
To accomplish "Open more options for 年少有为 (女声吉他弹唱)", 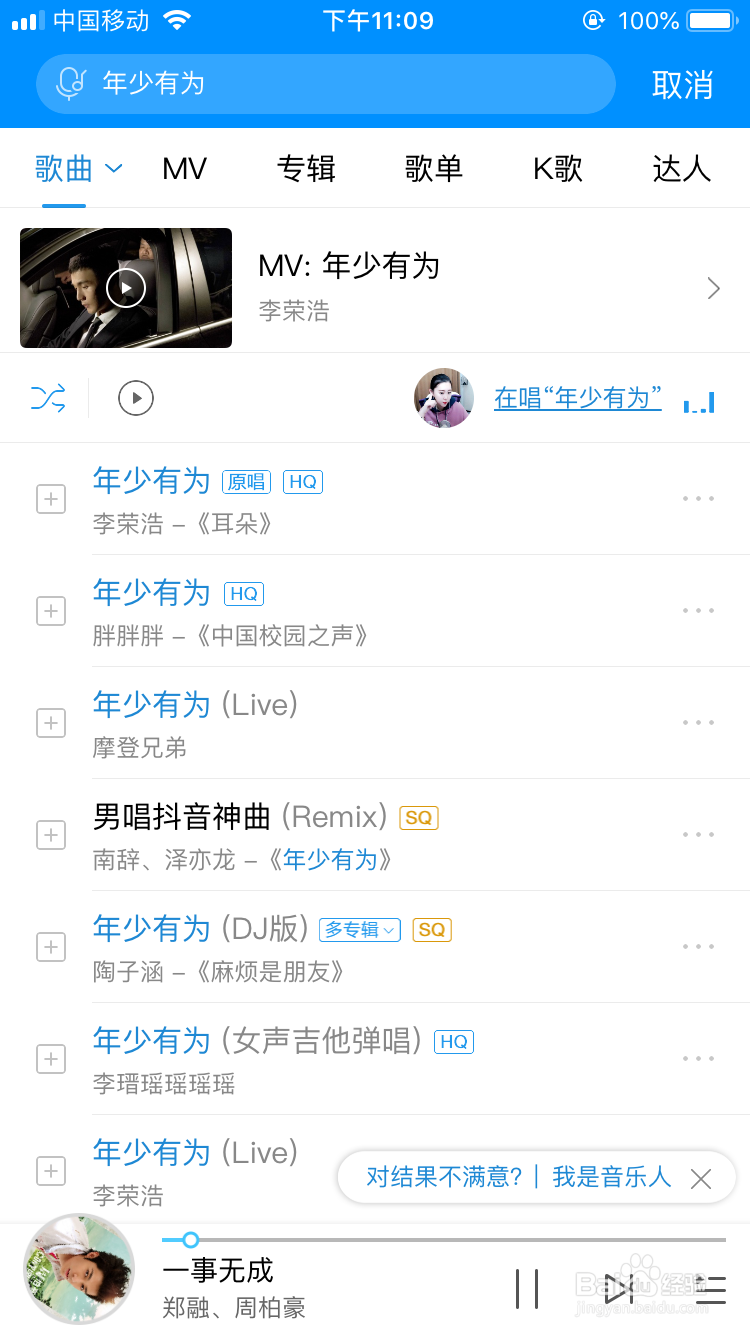I will pyautogui.click(x=698, y=1059).
